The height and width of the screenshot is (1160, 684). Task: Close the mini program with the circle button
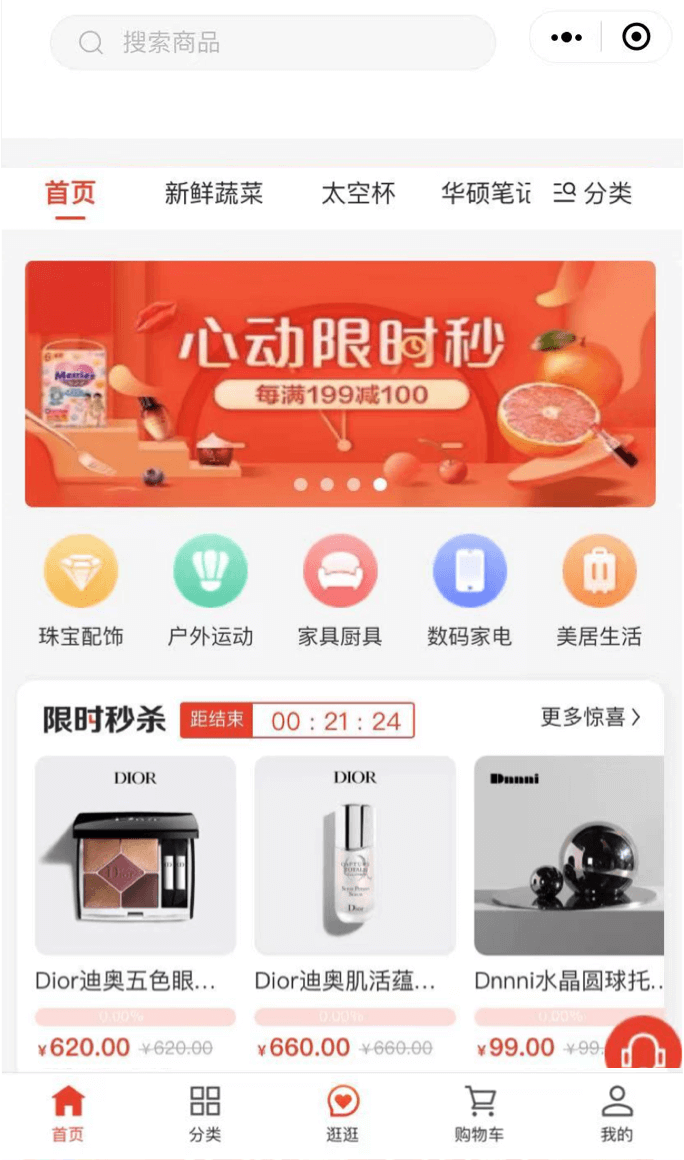pos(636,38)
